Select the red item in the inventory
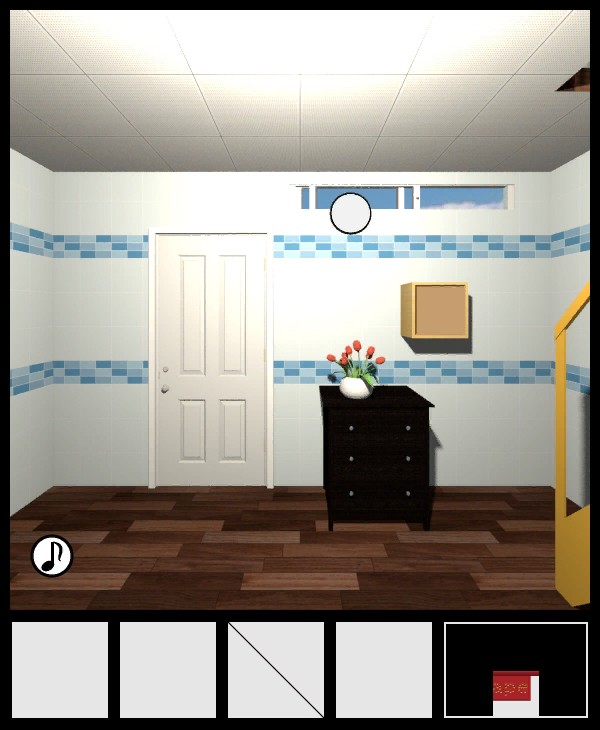 tap(515, 688)
